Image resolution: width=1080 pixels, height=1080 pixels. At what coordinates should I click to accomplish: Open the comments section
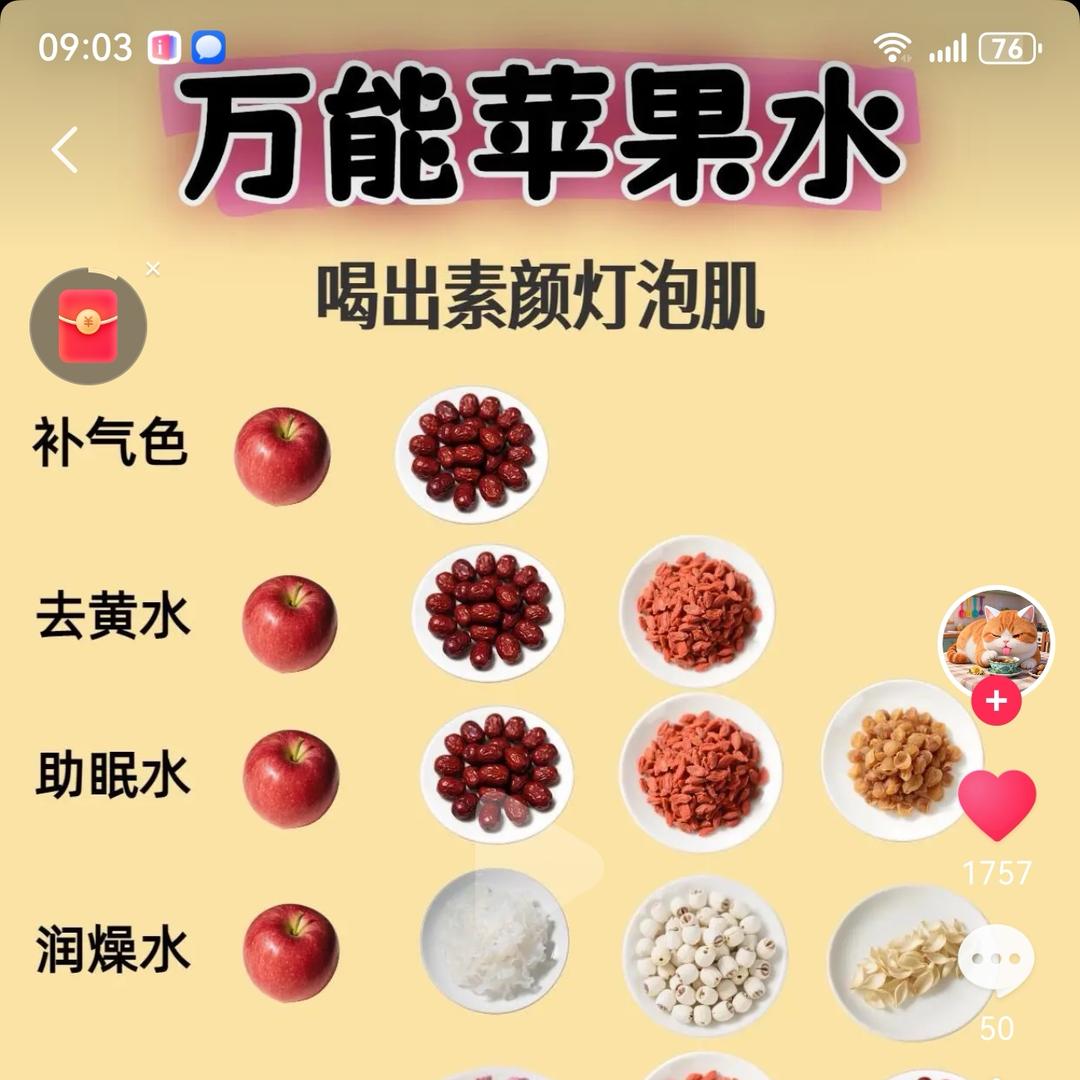click(996, 960)
